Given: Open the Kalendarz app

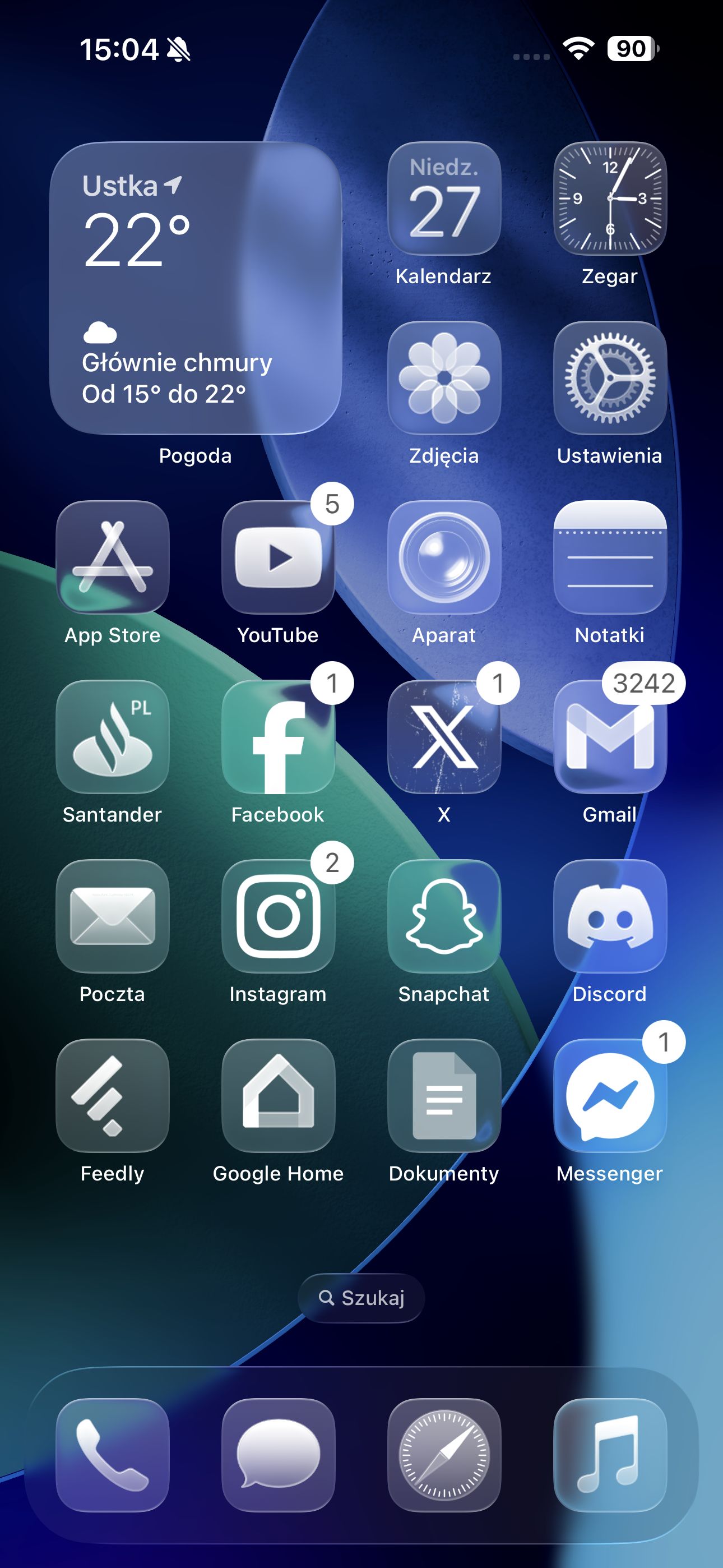Looking at the screenshot, I should click(x=444, y=199).
